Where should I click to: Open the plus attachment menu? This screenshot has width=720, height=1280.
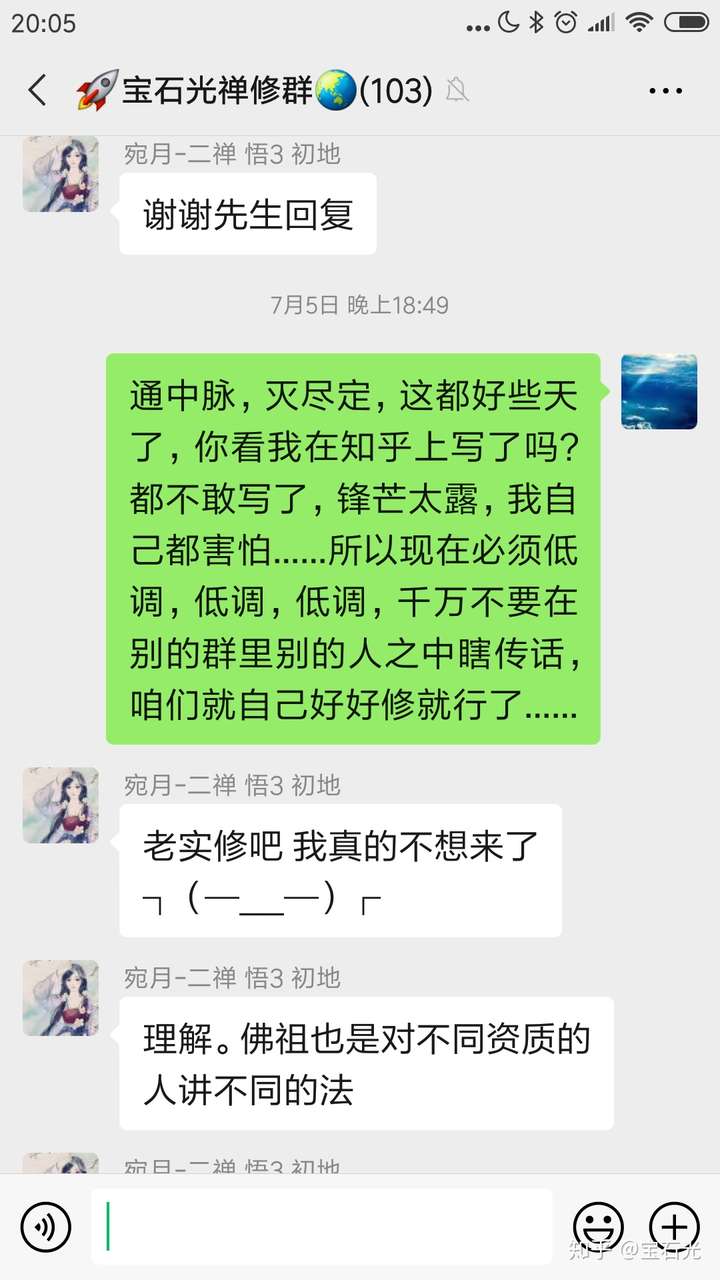click(x=674, y=1226)
